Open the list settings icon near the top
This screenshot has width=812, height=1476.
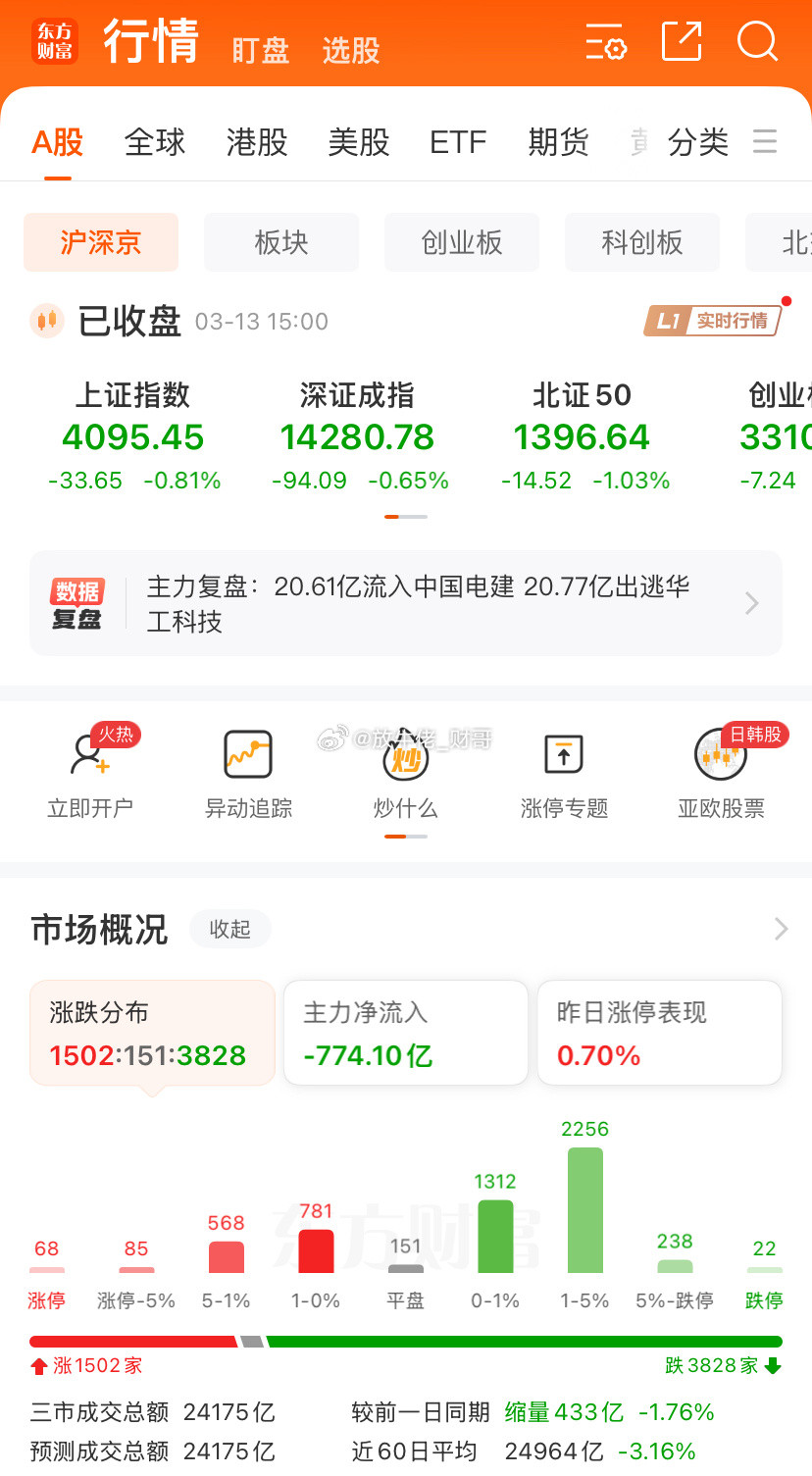[x=606, y=43]
